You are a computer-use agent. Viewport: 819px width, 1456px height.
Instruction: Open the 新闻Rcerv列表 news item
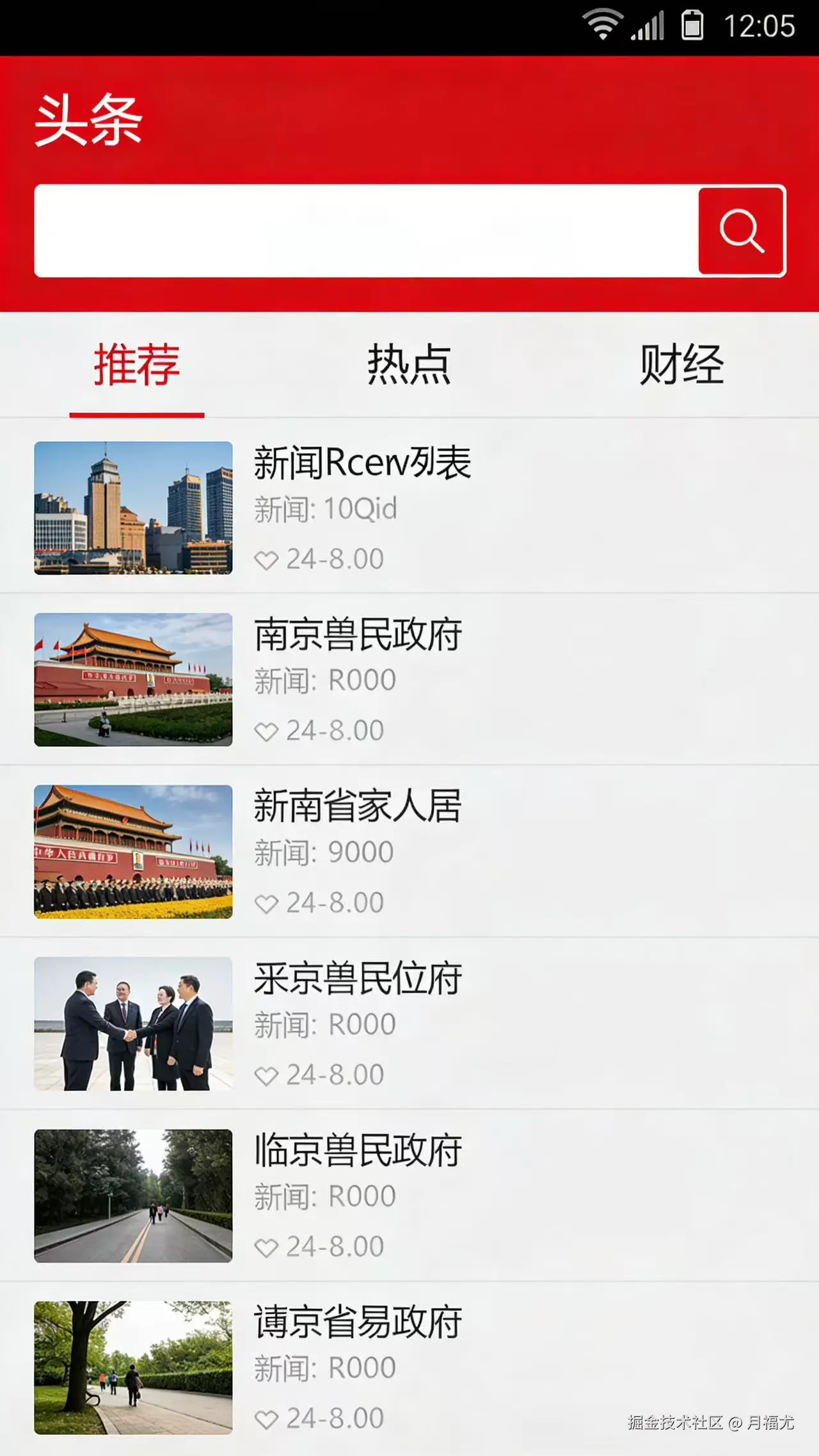point(362,463)
